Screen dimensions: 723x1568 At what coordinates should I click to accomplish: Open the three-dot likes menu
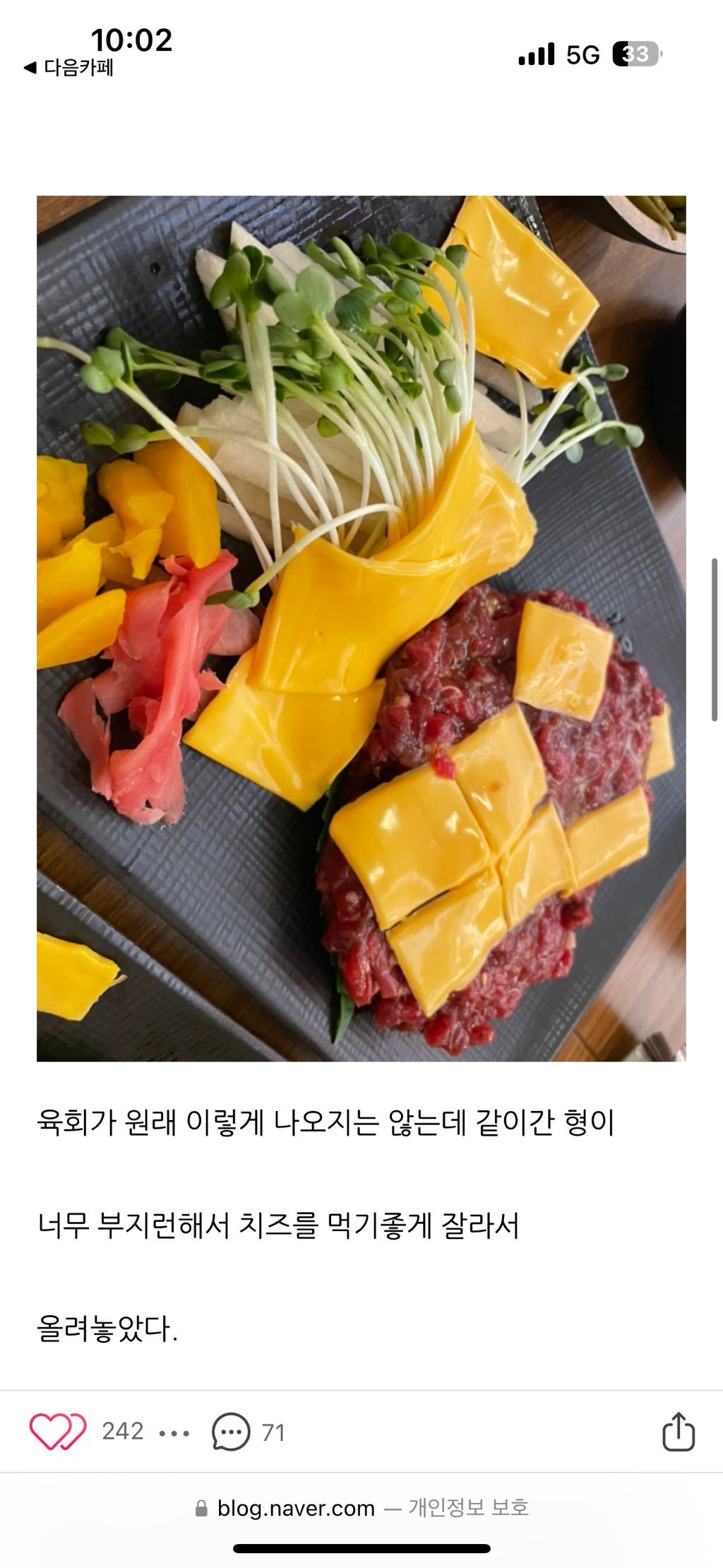[174, 1433]
